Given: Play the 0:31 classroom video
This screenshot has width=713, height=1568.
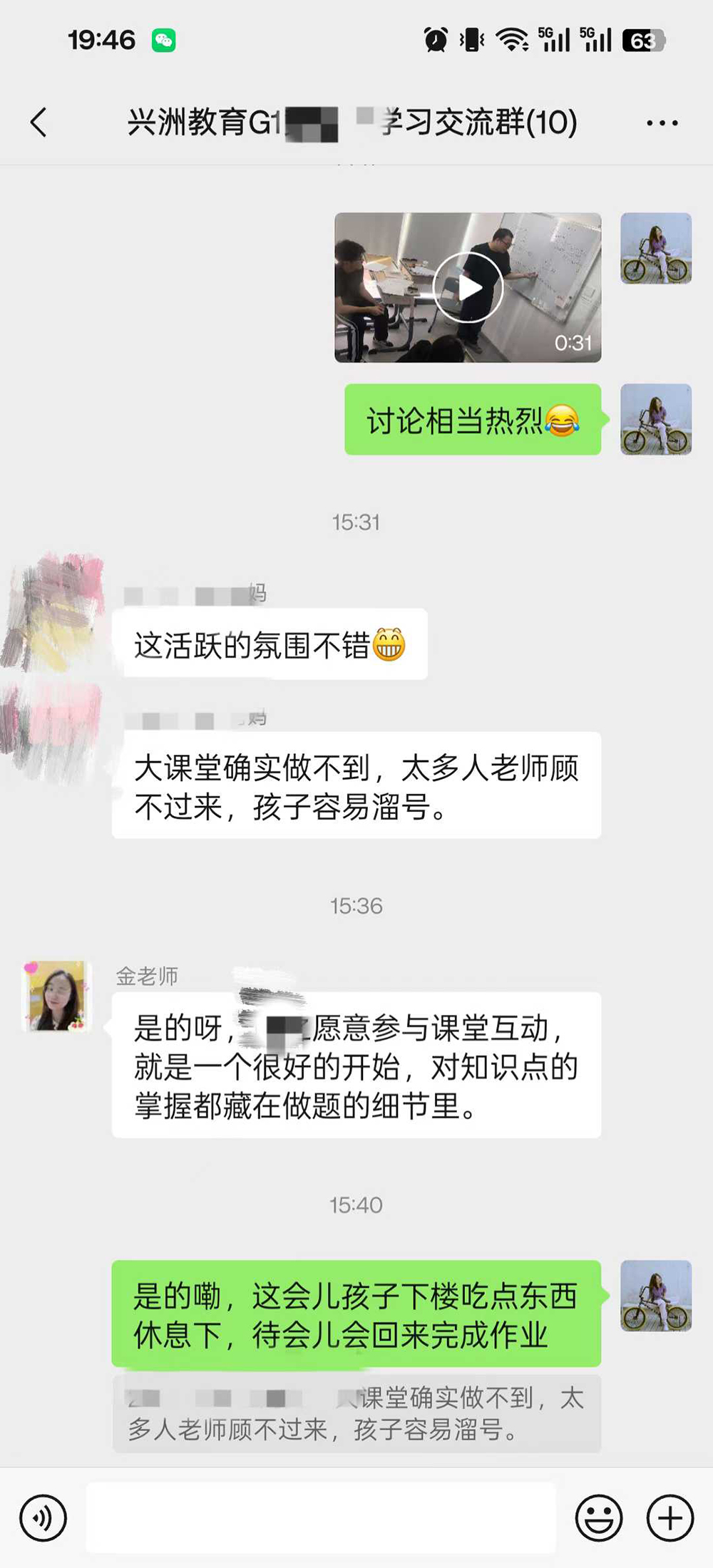Looking at the screenshot, I should click(468, 287).
